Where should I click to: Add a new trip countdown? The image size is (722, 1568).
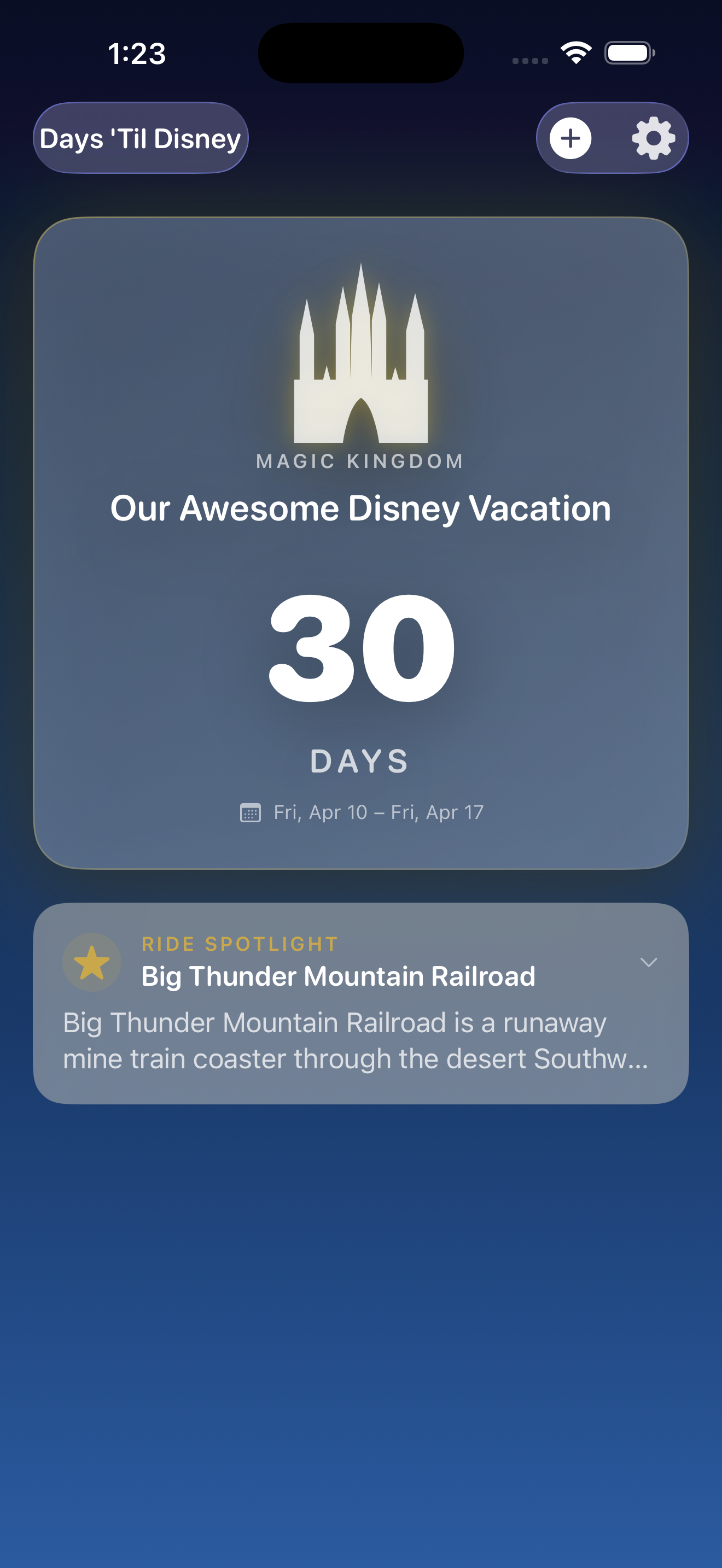[570, 138]
